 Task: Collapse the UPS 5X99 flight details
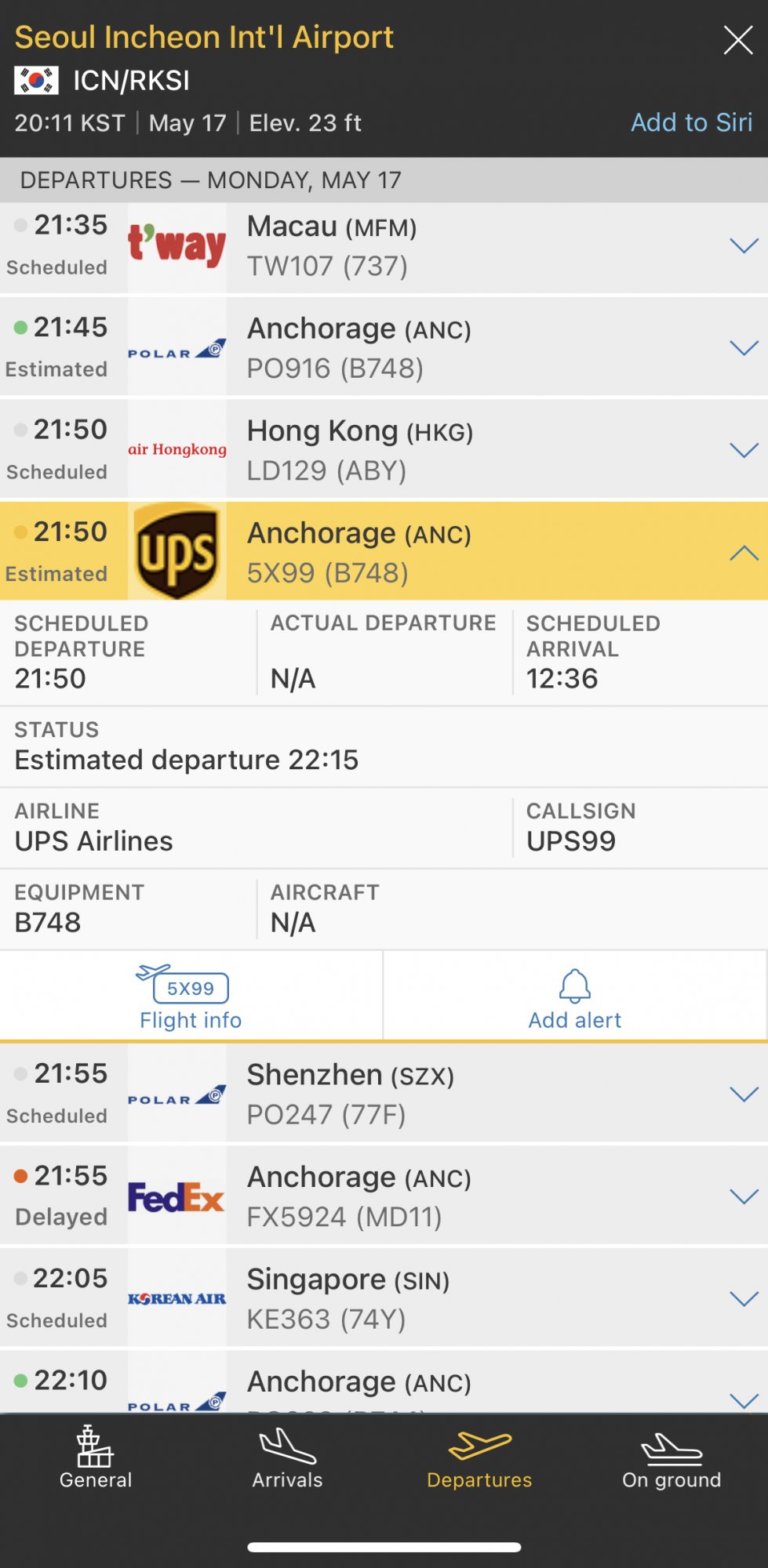point(743,554)
